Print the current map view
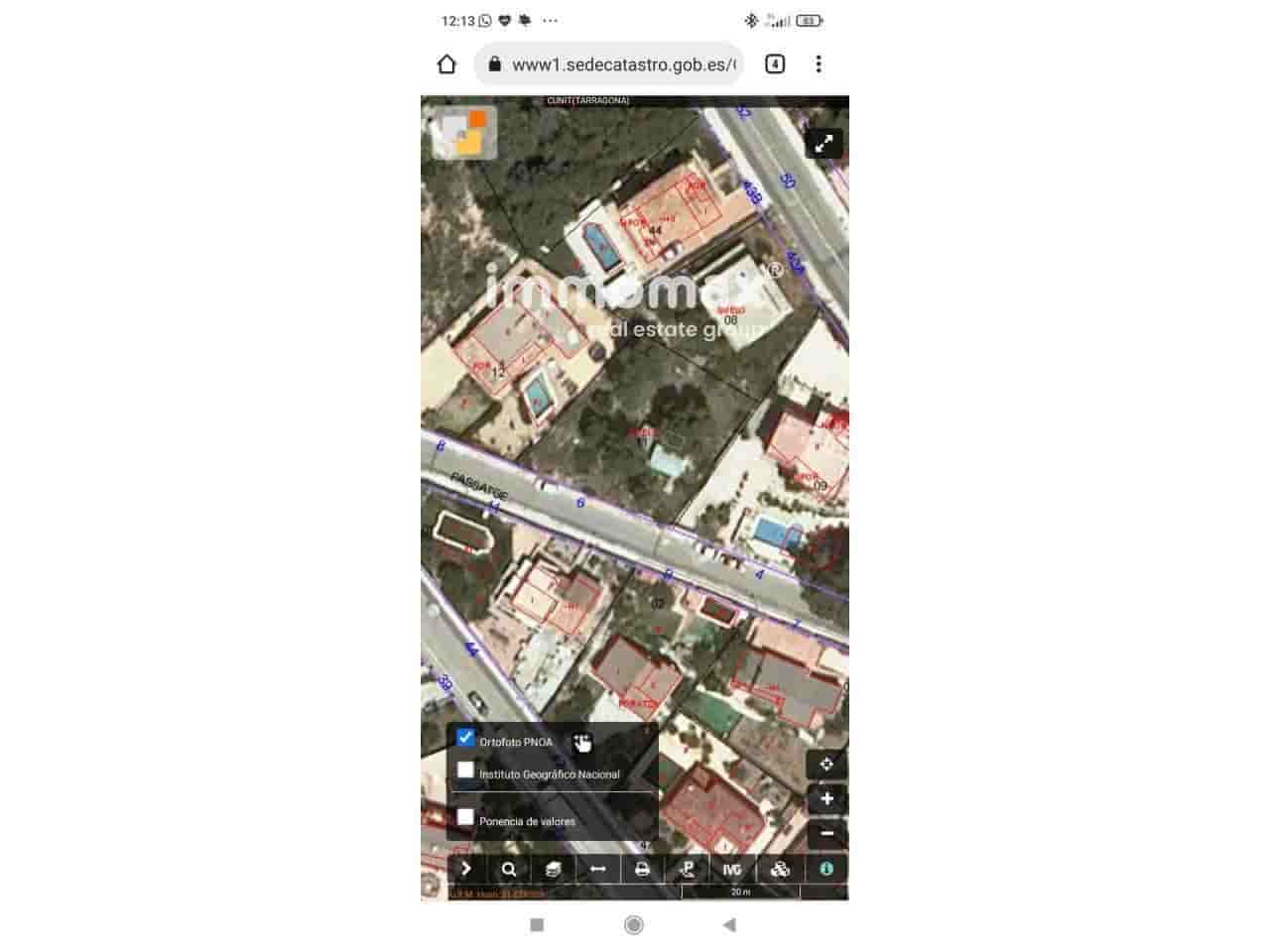 (642, 870)
